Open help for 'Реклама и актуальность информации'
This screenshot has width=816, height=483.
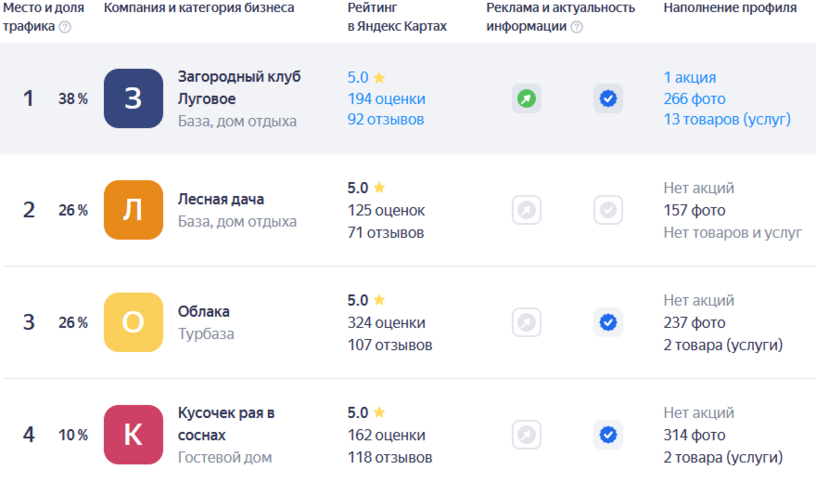(x=576, y=27)
